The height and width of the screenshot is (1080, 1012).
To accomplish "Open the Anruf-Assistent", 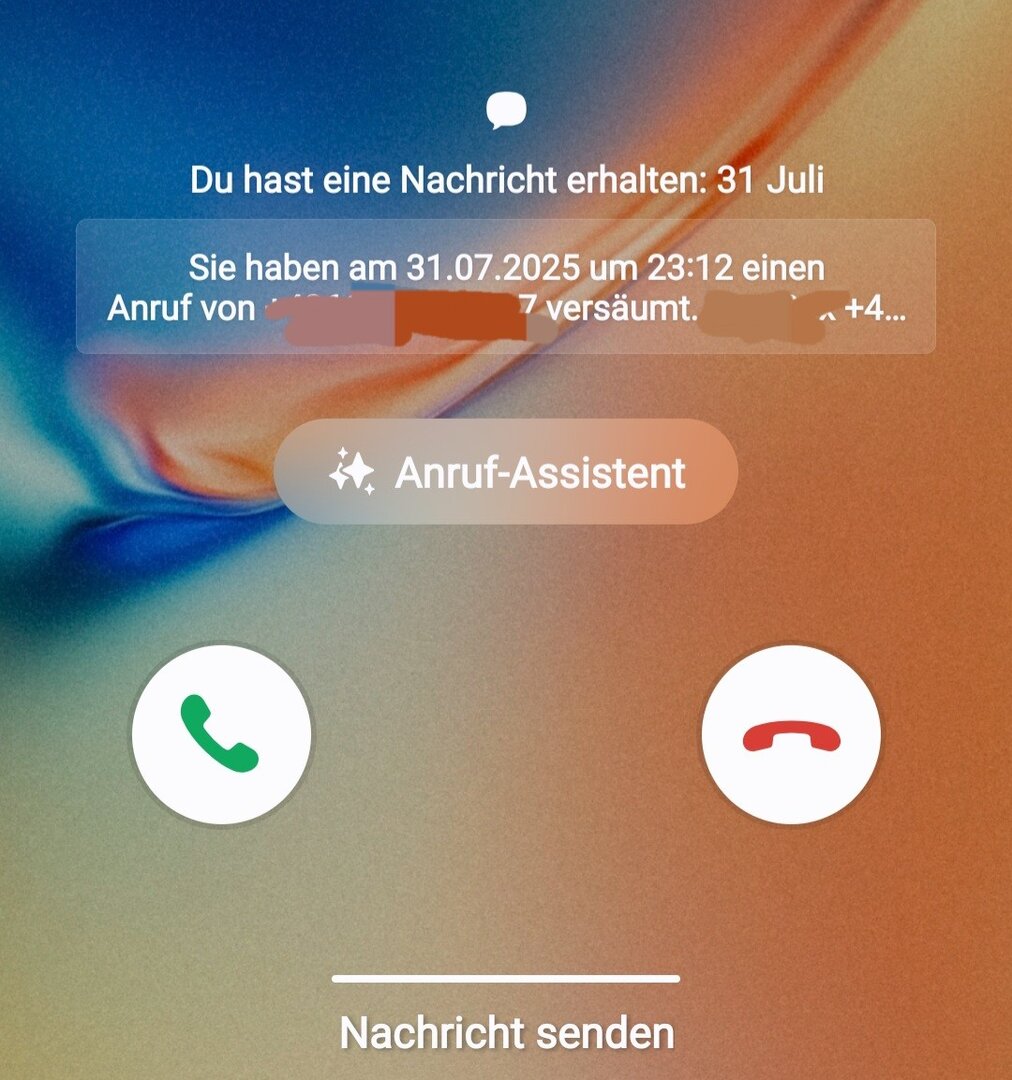I will coord(506,472).
